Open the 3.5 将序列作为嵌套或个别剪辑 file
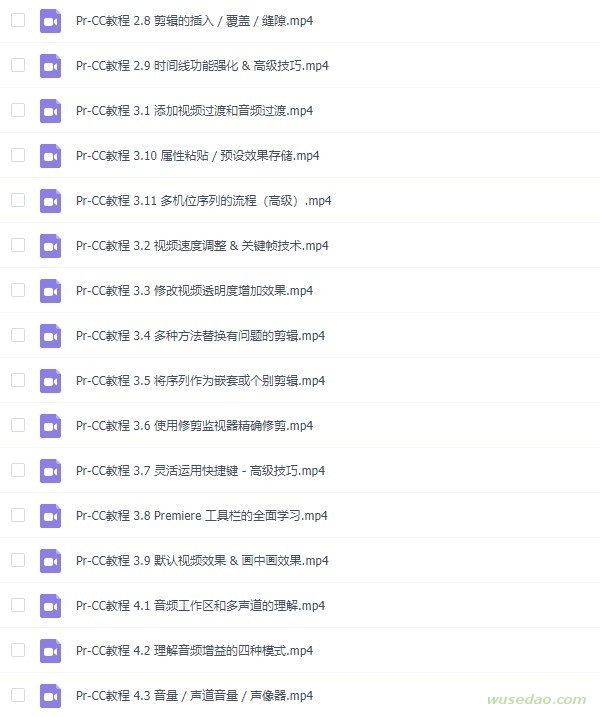Viewport: 600px width, 717px height. [x=200, y=380]
